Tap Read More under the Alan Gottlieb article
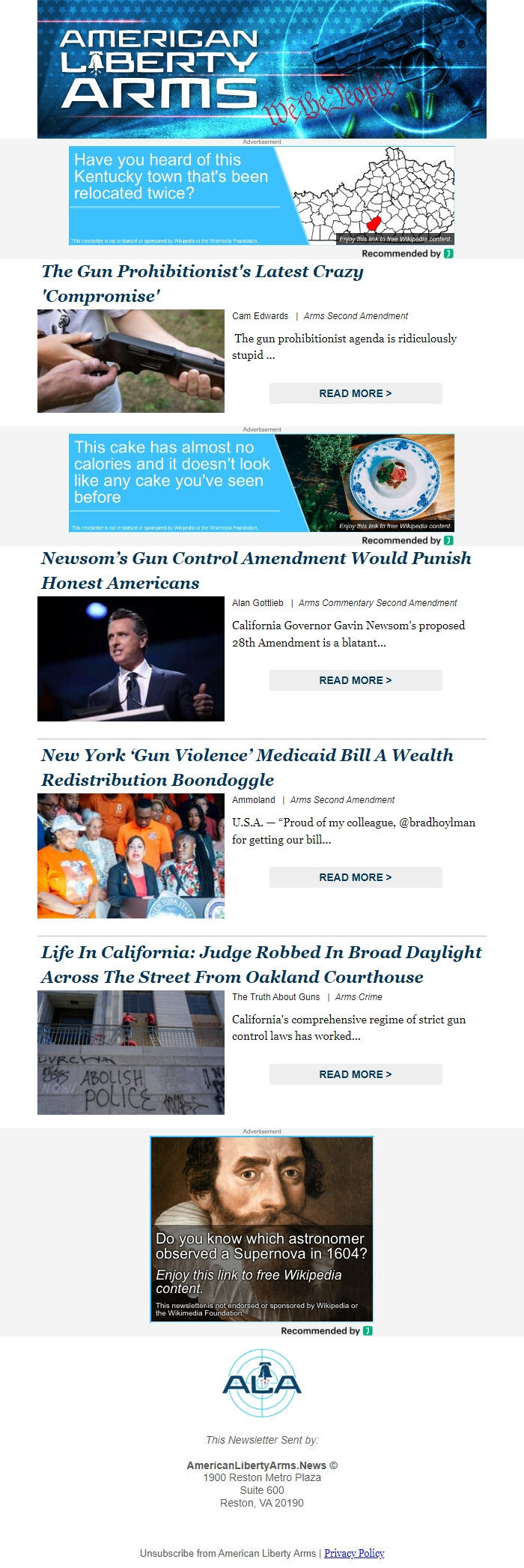 point(356,680)
